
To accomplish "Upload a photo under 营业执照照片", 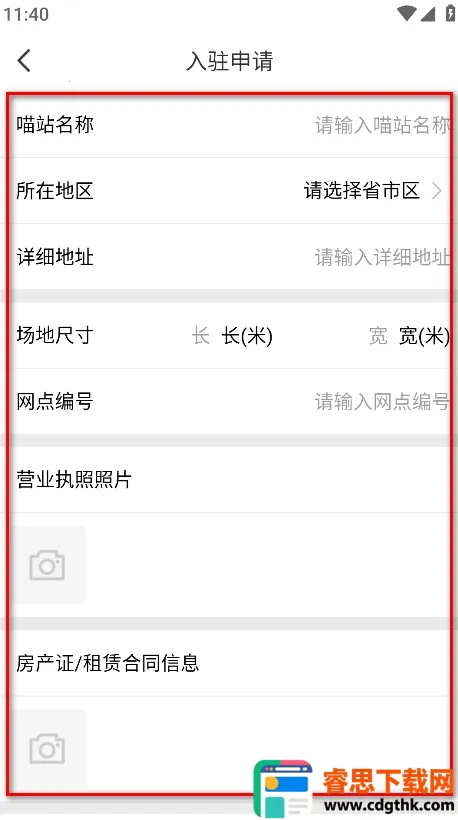I will coord(47,565).
